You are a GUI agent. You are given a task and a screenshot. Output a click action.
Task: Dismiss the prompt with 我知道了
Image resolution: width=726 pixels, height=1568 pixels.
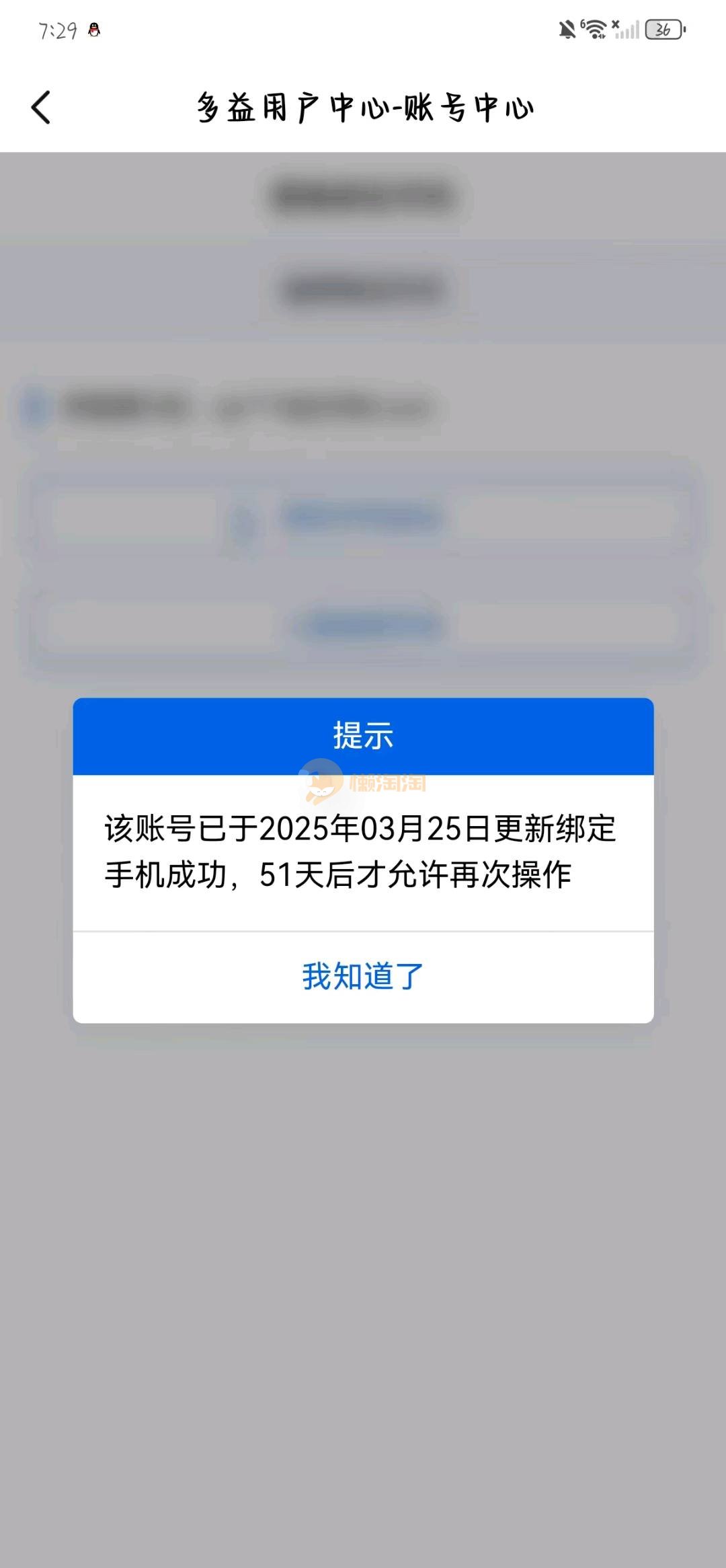click(x=363, y=977)
